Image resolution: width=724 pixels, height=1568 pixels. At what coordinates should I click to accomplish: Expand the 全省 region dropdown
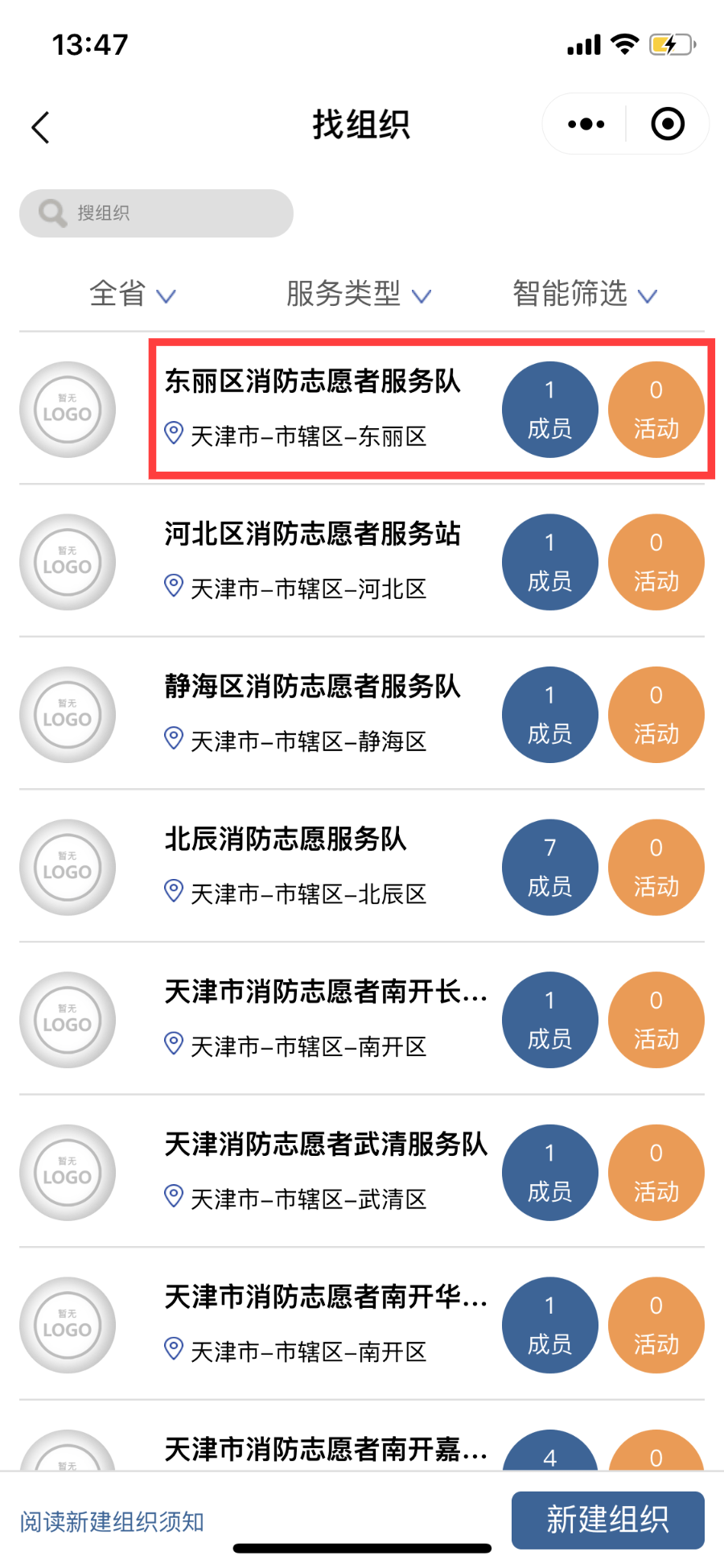click(x=132, y=295)
